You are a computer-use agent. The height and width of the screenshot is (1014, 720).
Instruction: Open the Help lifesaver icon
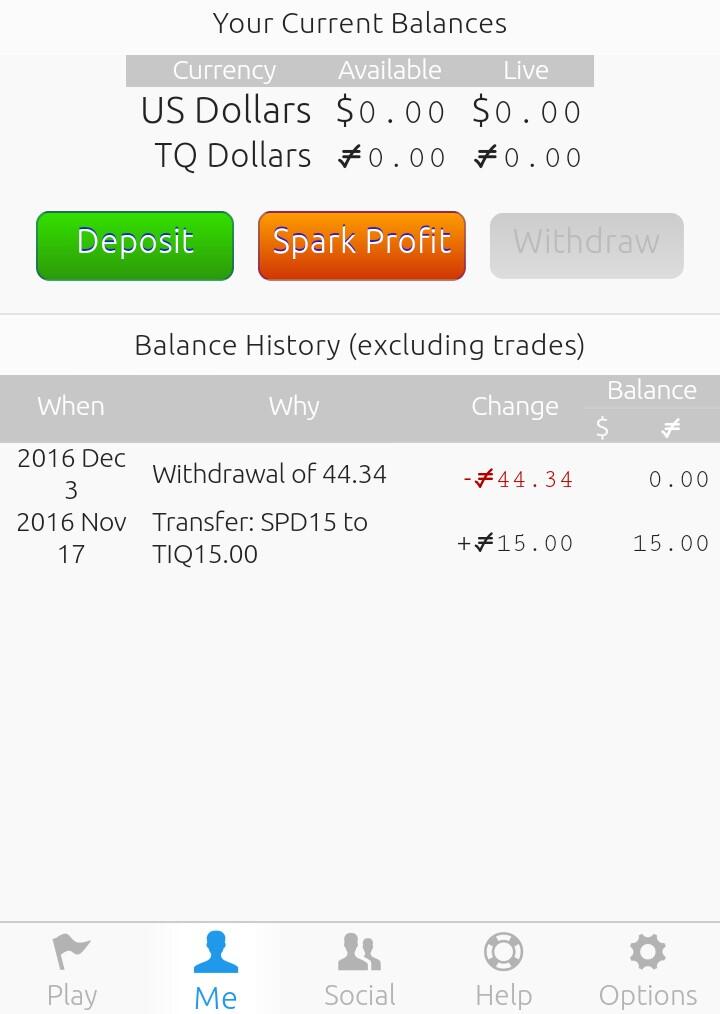pos(503,950)
